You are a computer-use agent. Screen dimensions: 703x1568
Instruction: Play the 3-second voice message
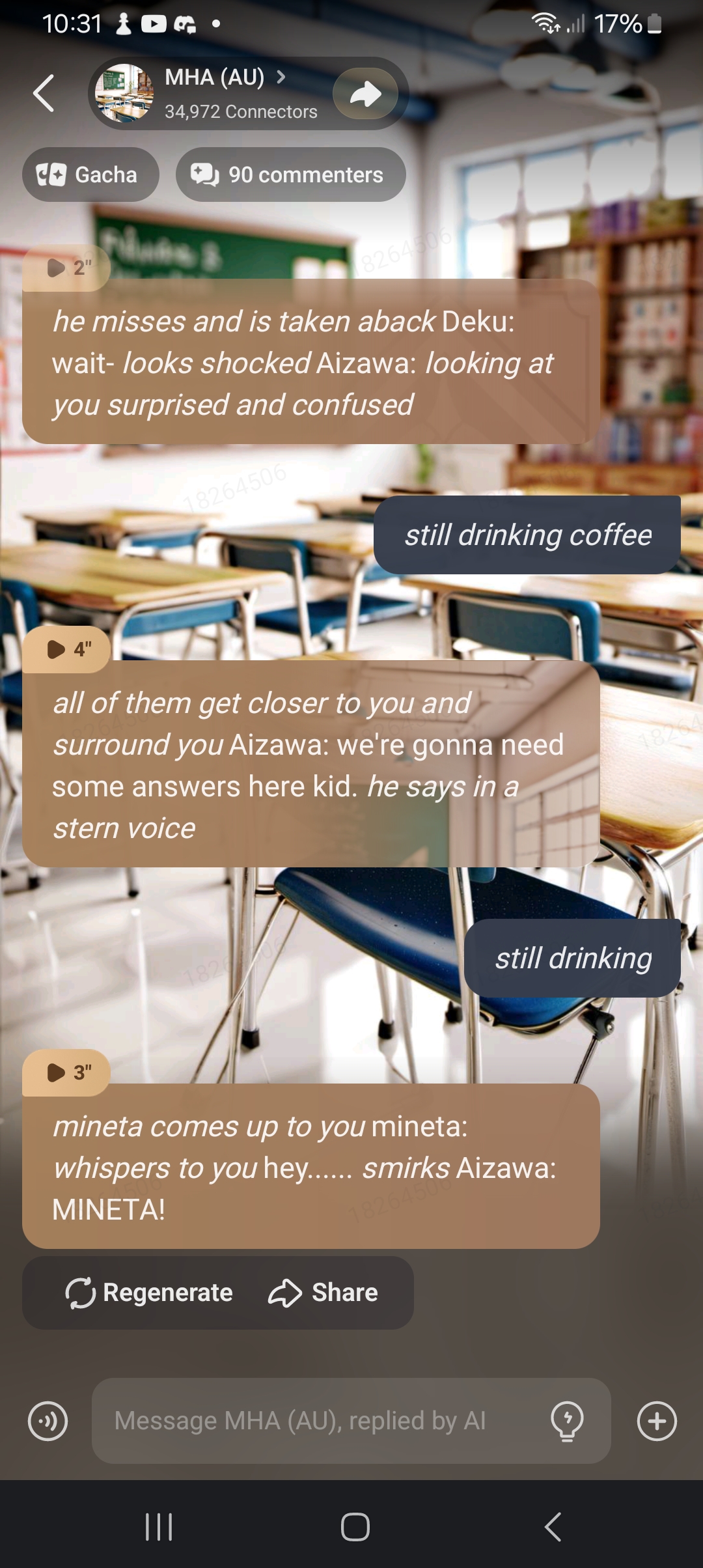[67, 1072]
